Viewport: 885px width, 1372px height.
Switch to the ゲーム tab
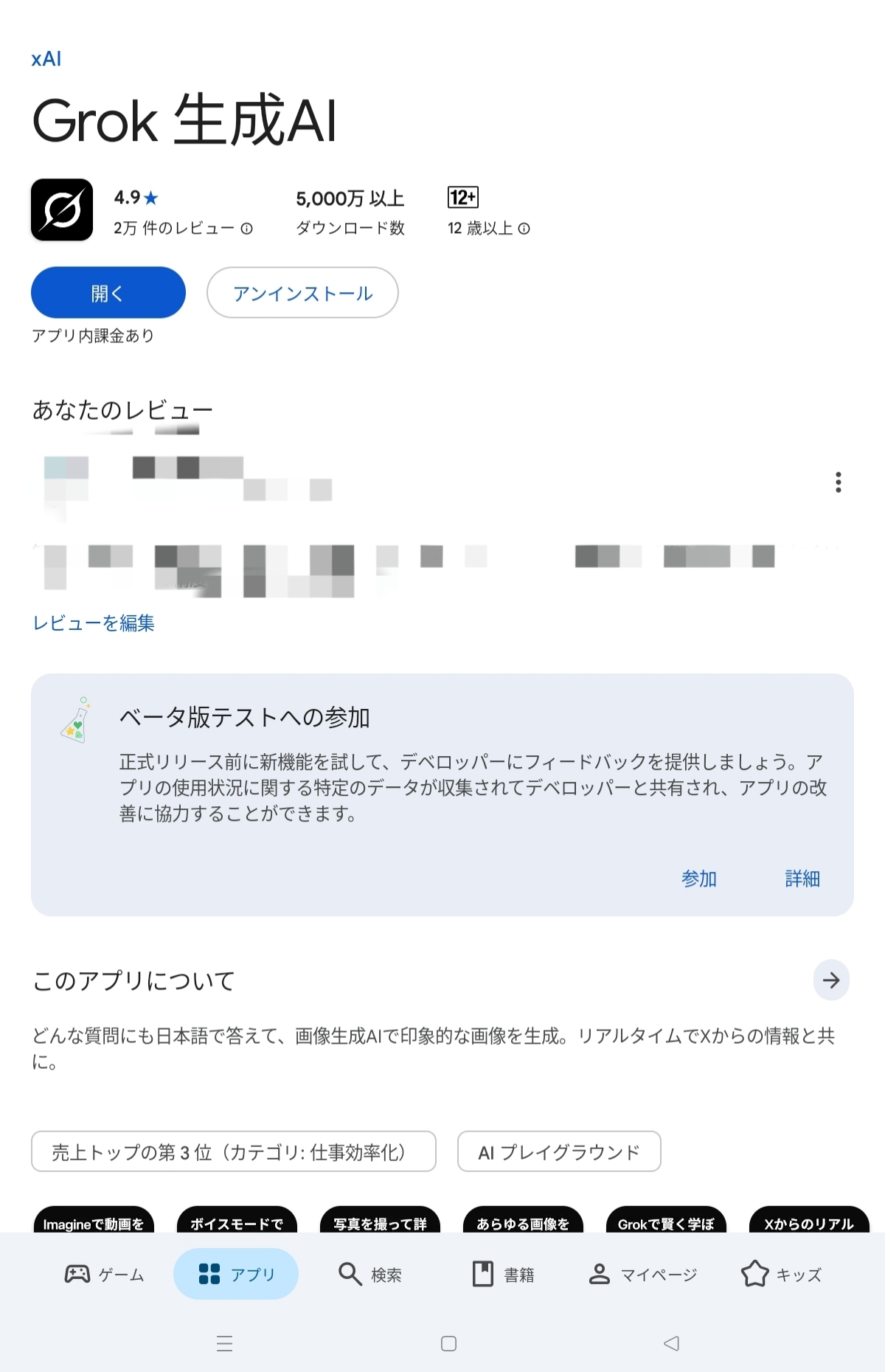pos(105,1274)
